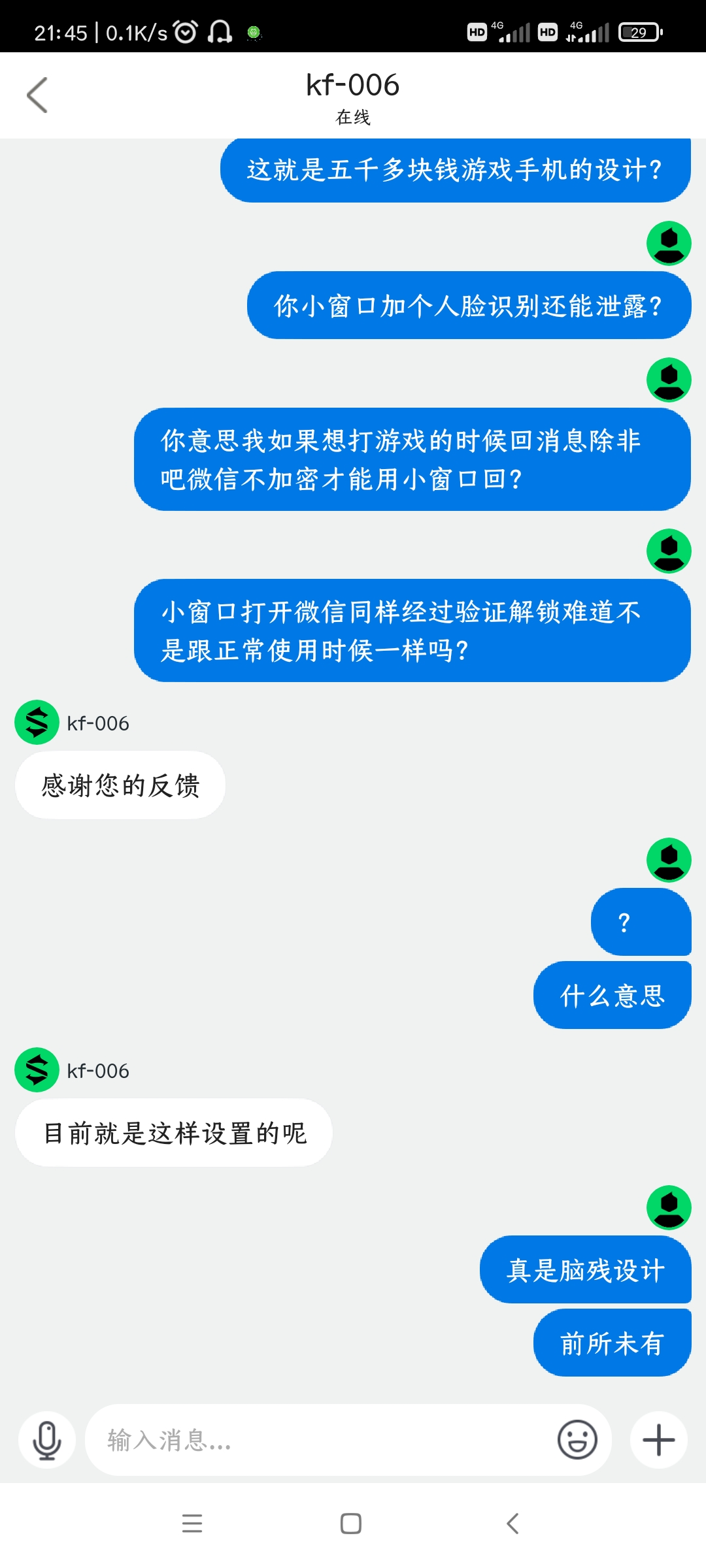The width and height of the screenshot is (706, 1568).
Task: Focus the 输入消息 message field
Action: (x=320, y=1440)
